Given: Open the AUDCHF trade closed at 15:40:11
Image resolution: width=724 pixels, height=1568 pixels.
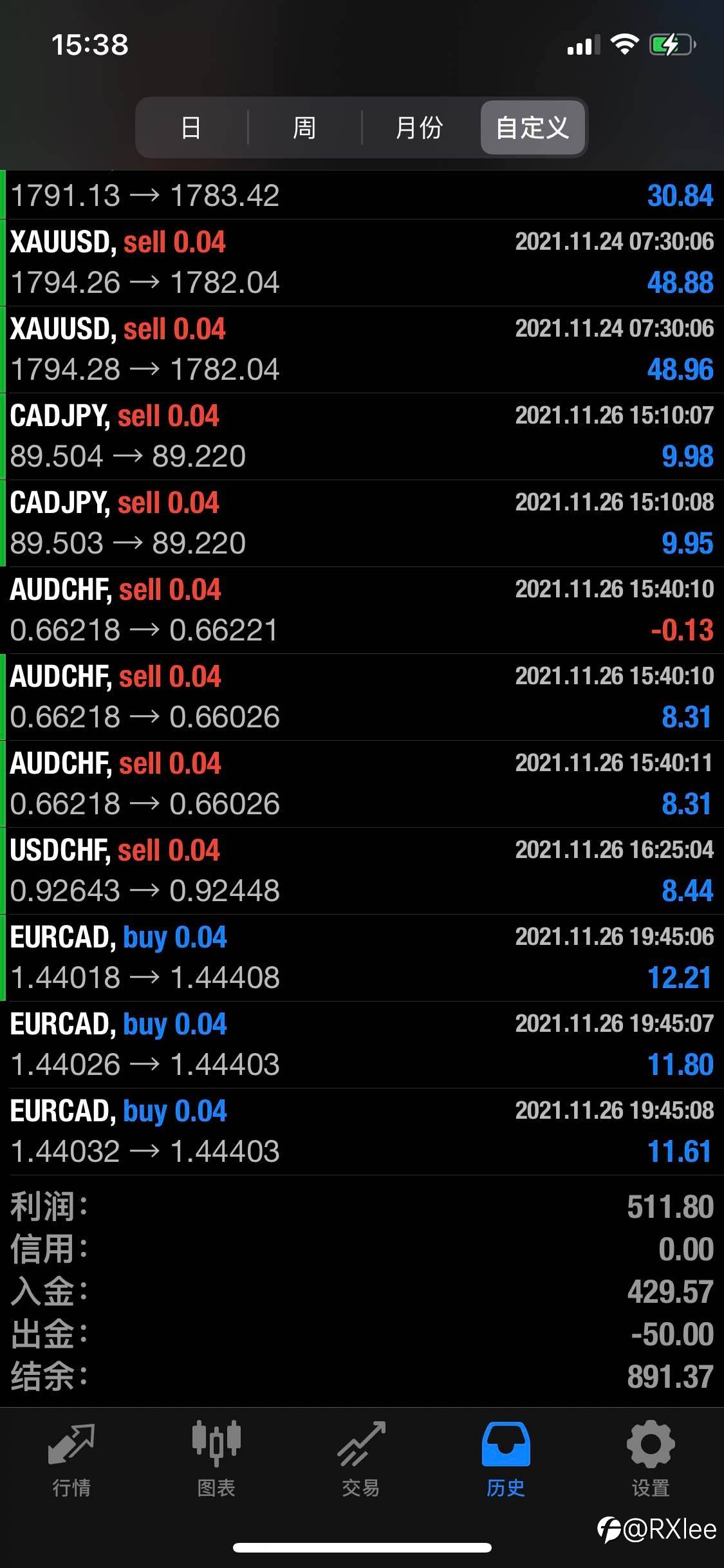Looking at the screenshot, I should 362,784.
